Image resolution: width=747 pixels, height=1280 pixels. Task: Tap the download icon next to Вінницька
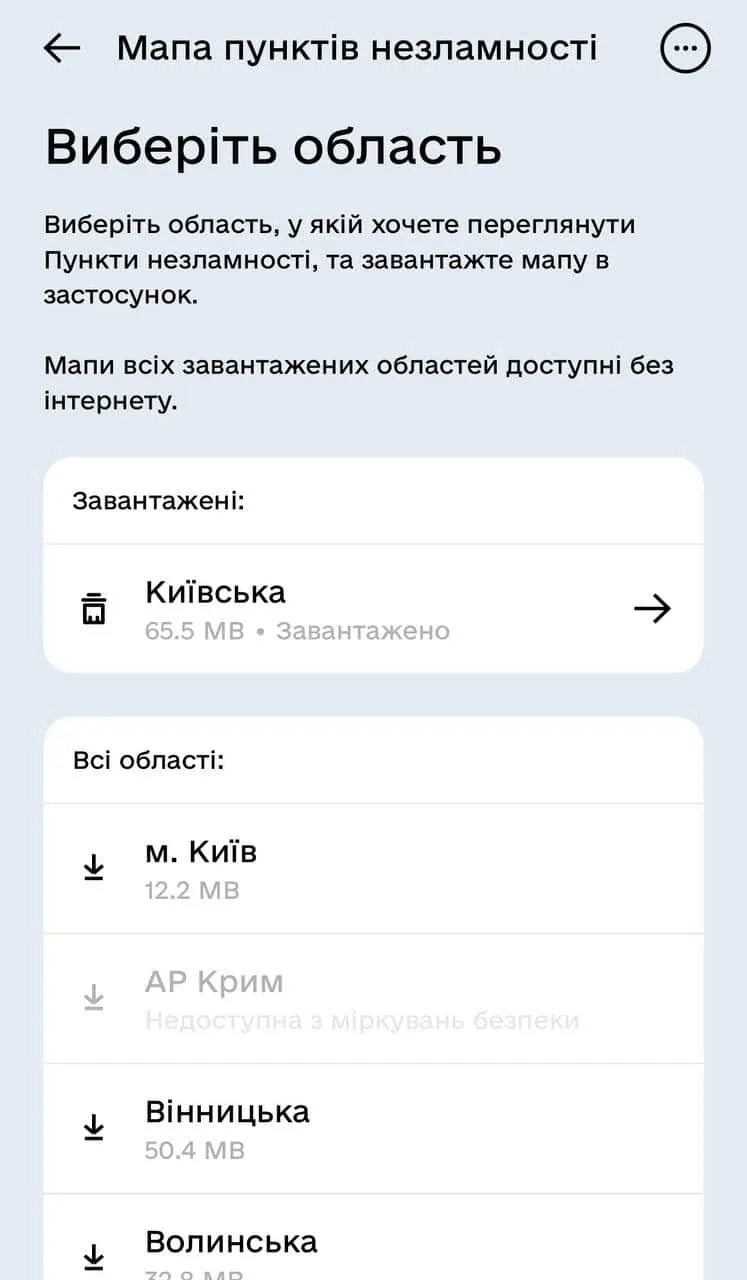95,1127
